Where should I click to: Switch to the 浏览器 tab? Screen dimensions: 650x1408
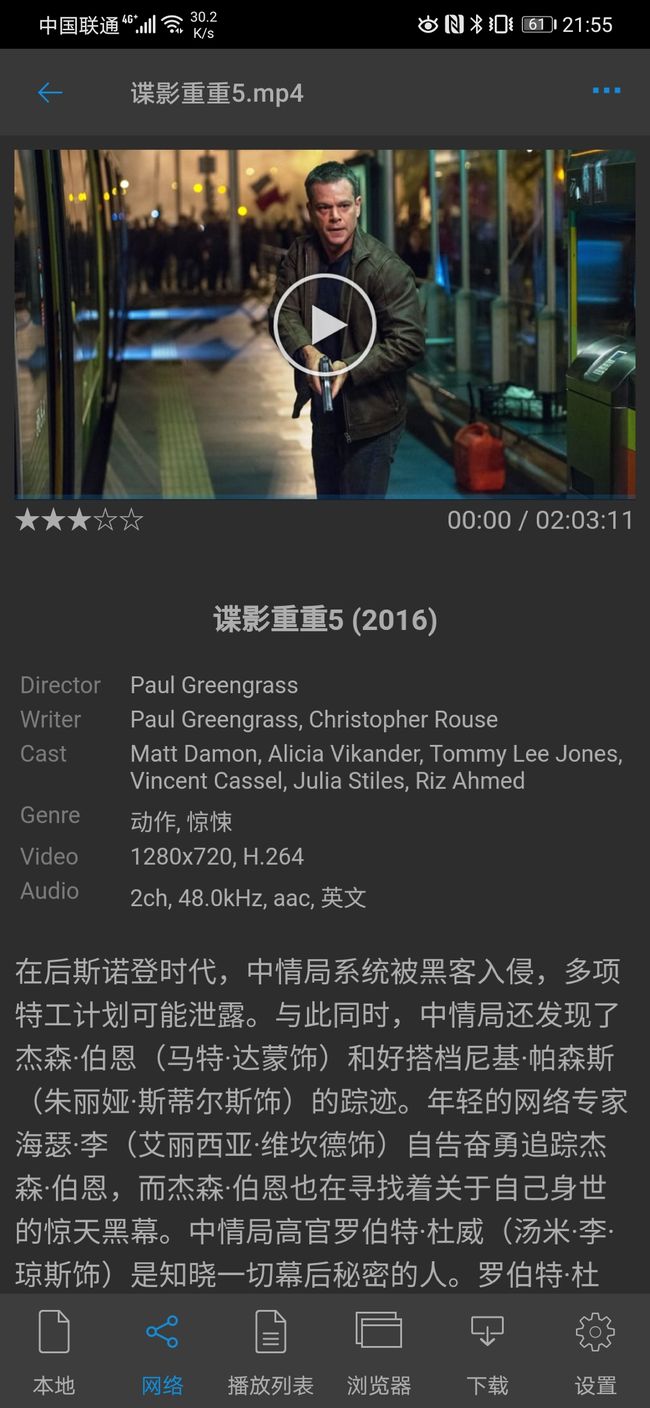tap(379, 1352)
